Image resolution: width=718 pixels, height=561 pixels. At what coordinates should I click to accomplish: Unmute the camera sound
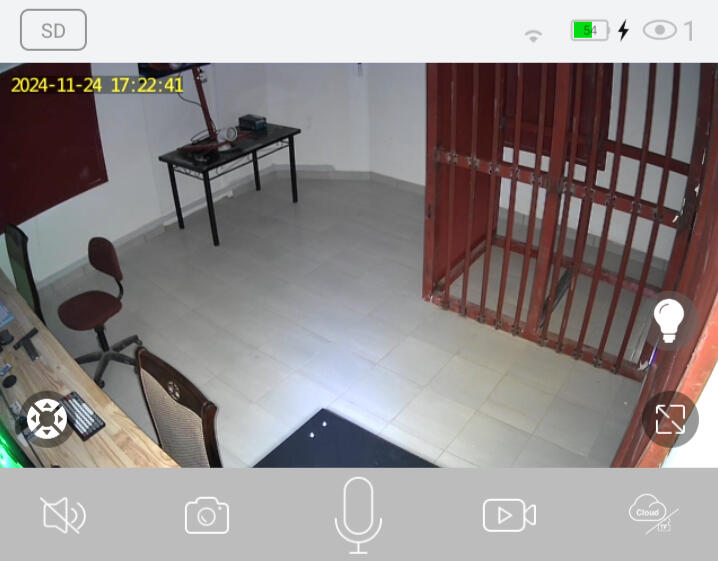tap(63, 515)
